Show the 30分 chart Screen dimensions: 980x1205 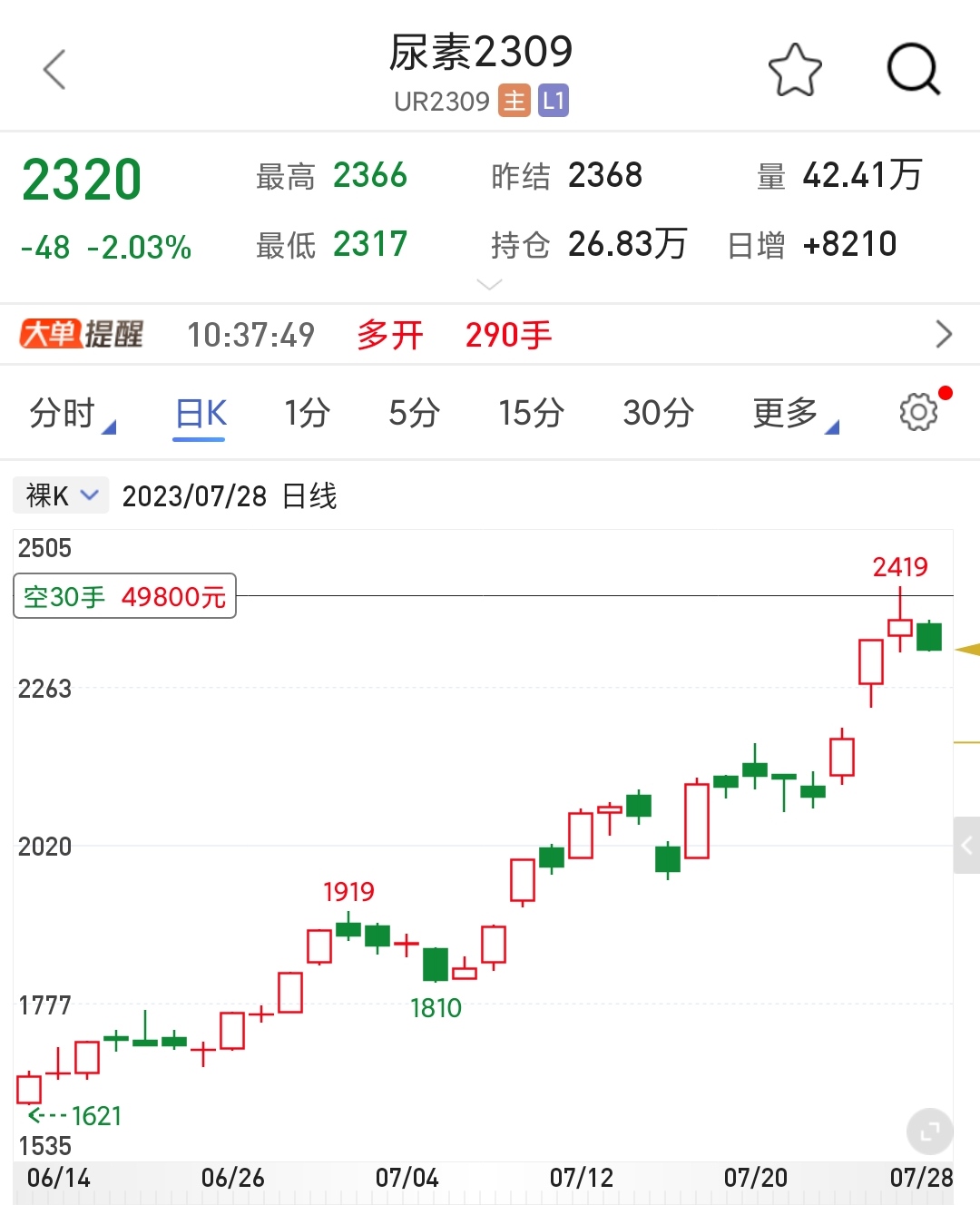pyautogui.click(x=658, y=414)
